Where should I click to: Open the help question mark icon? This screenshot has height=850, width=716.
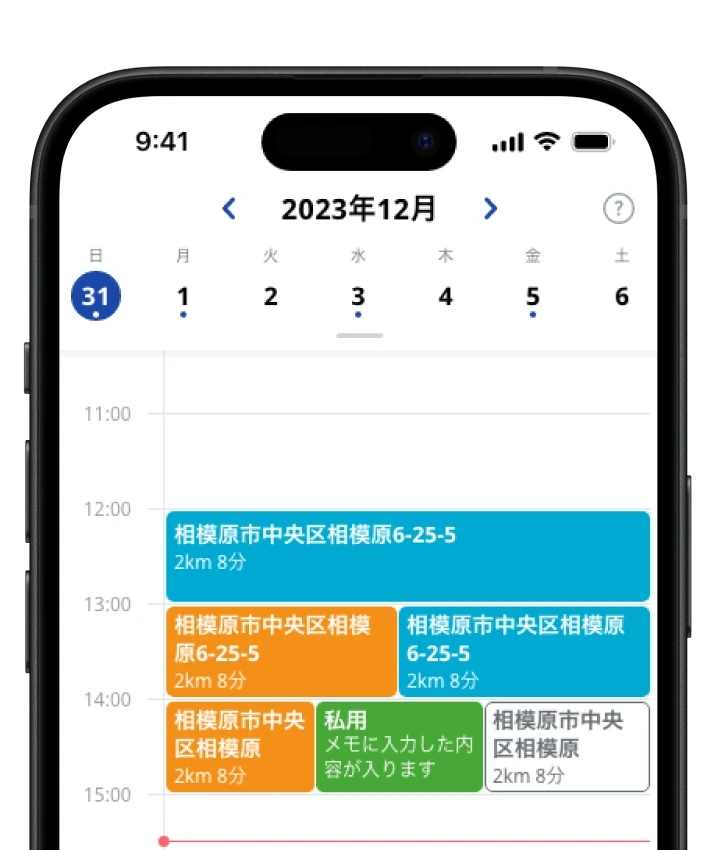point(619,209)
